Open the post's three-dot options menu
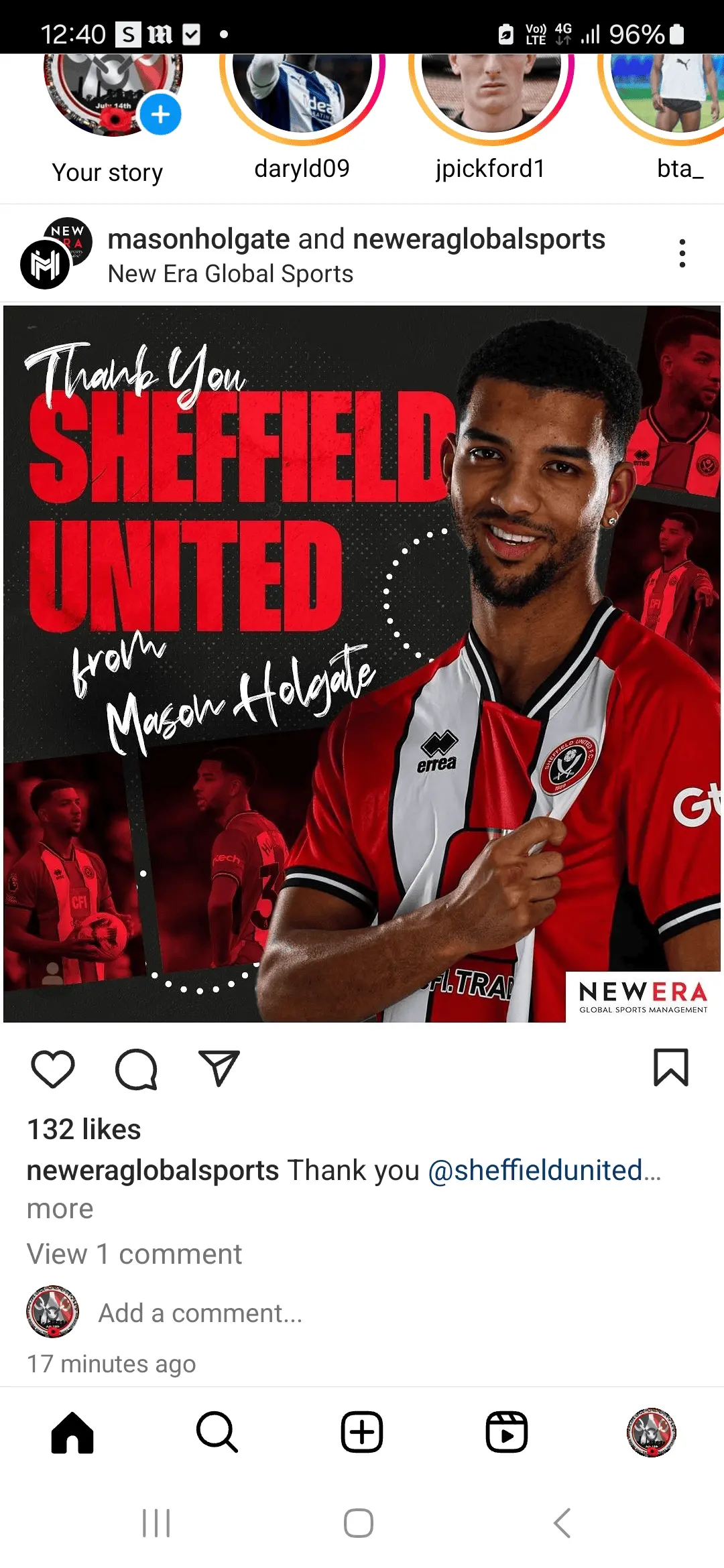 [x=682, y=253]
